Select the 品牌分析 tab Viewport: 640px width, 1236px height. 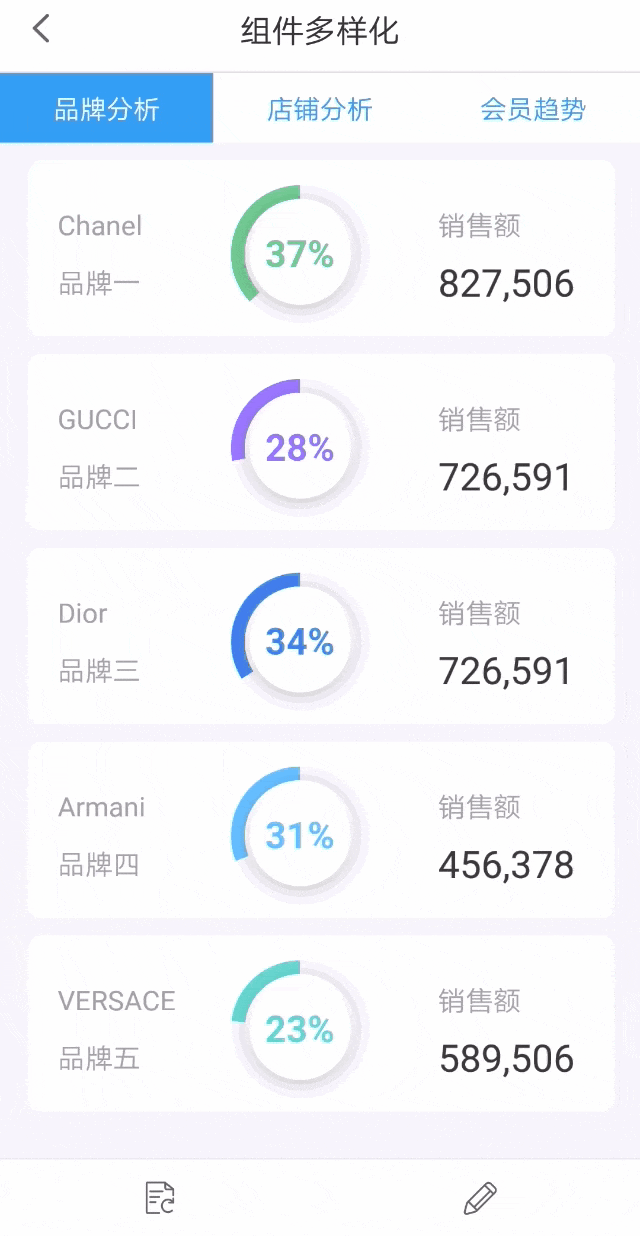coord(106,109)
